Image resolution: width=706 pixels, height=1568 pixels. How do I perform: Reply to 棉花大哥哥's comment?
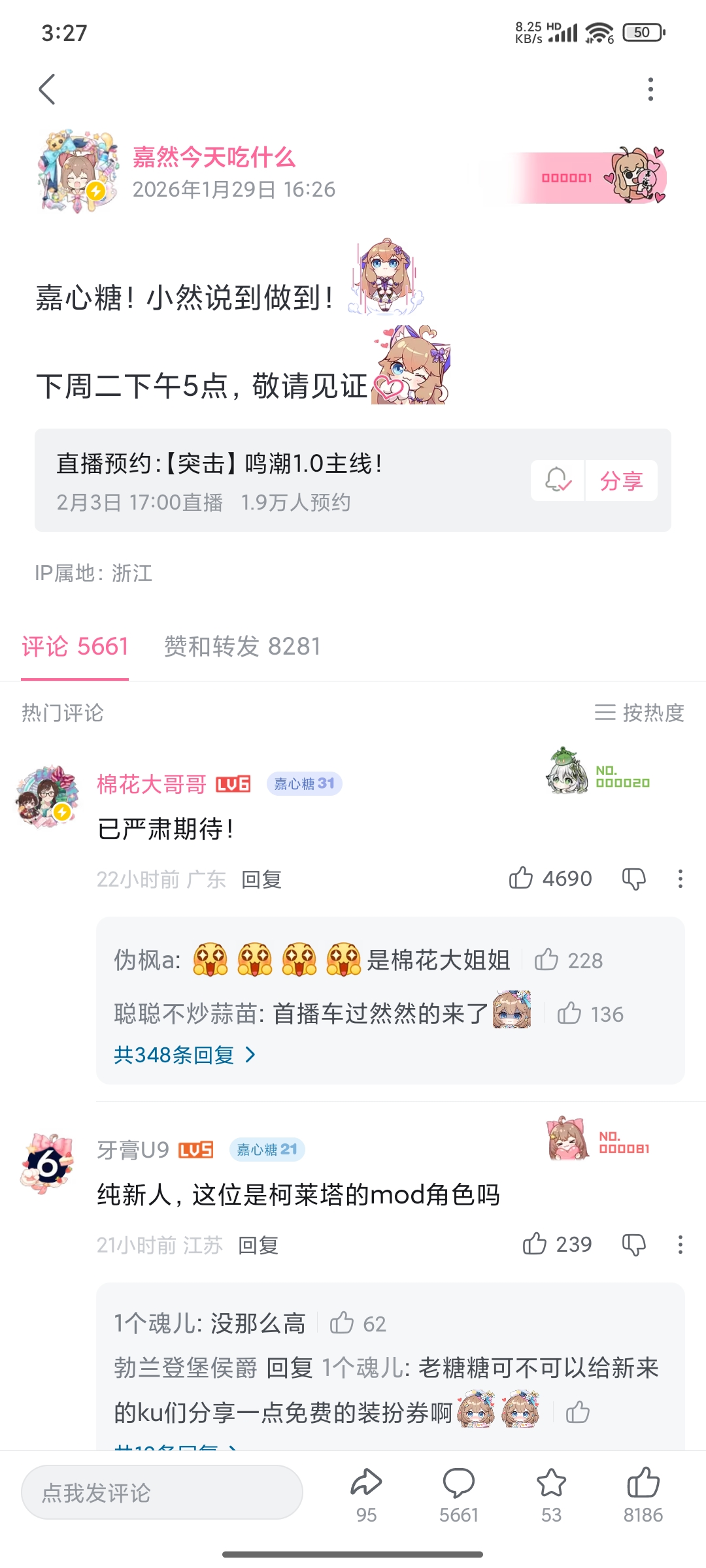(x=261, y=879)
